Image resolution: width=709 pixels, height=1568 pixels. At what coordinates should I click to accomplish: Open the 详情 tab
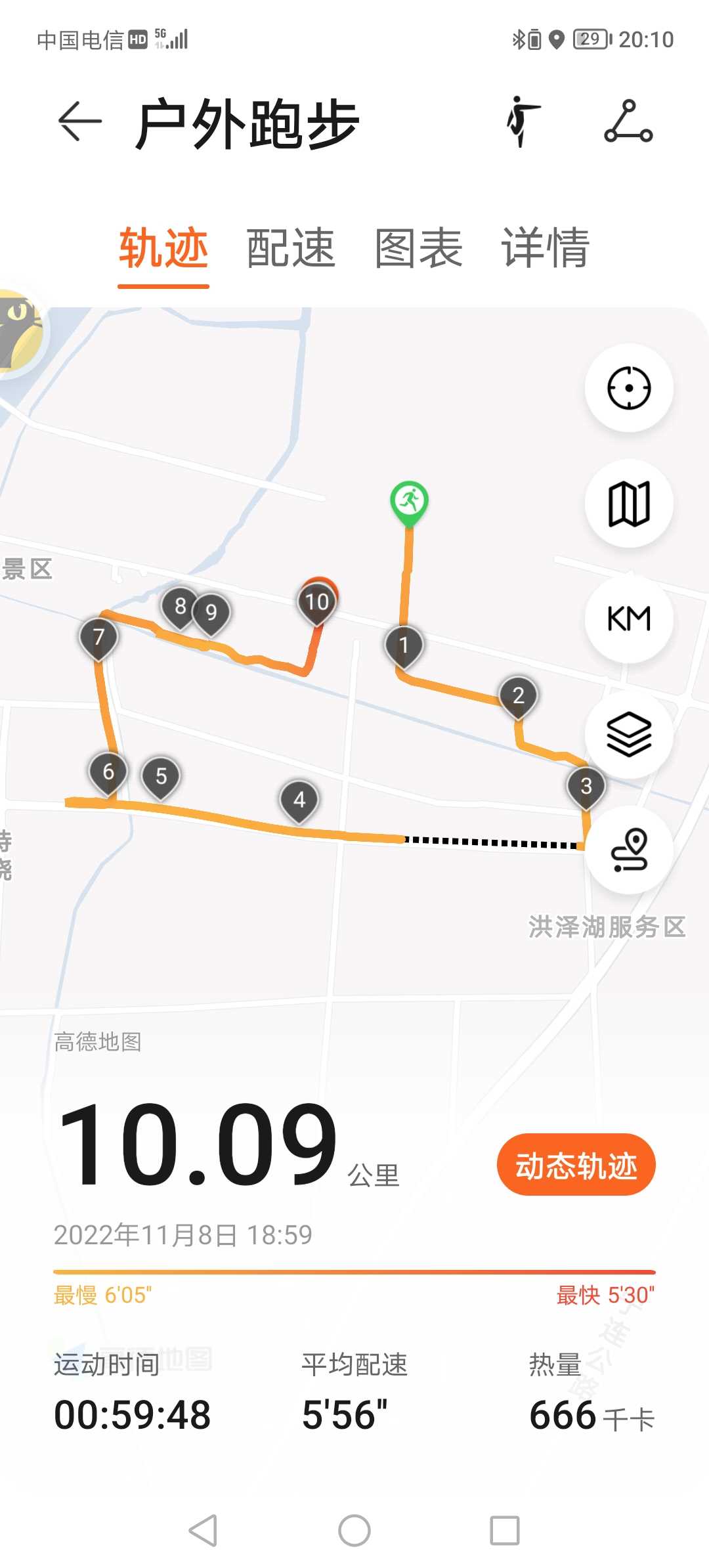coord(546,248)
